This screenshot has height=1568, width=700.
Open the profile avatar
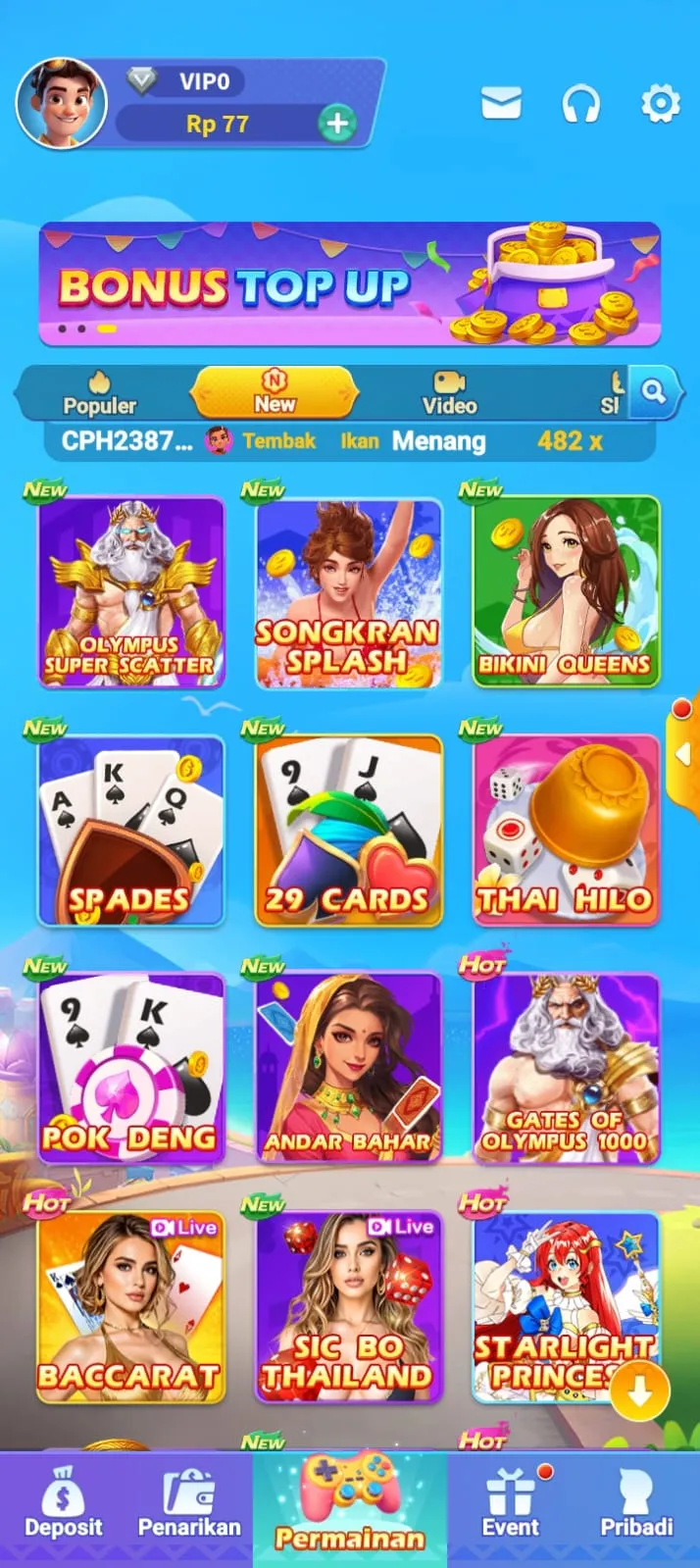pyautogui.click(x=61, y=103)
